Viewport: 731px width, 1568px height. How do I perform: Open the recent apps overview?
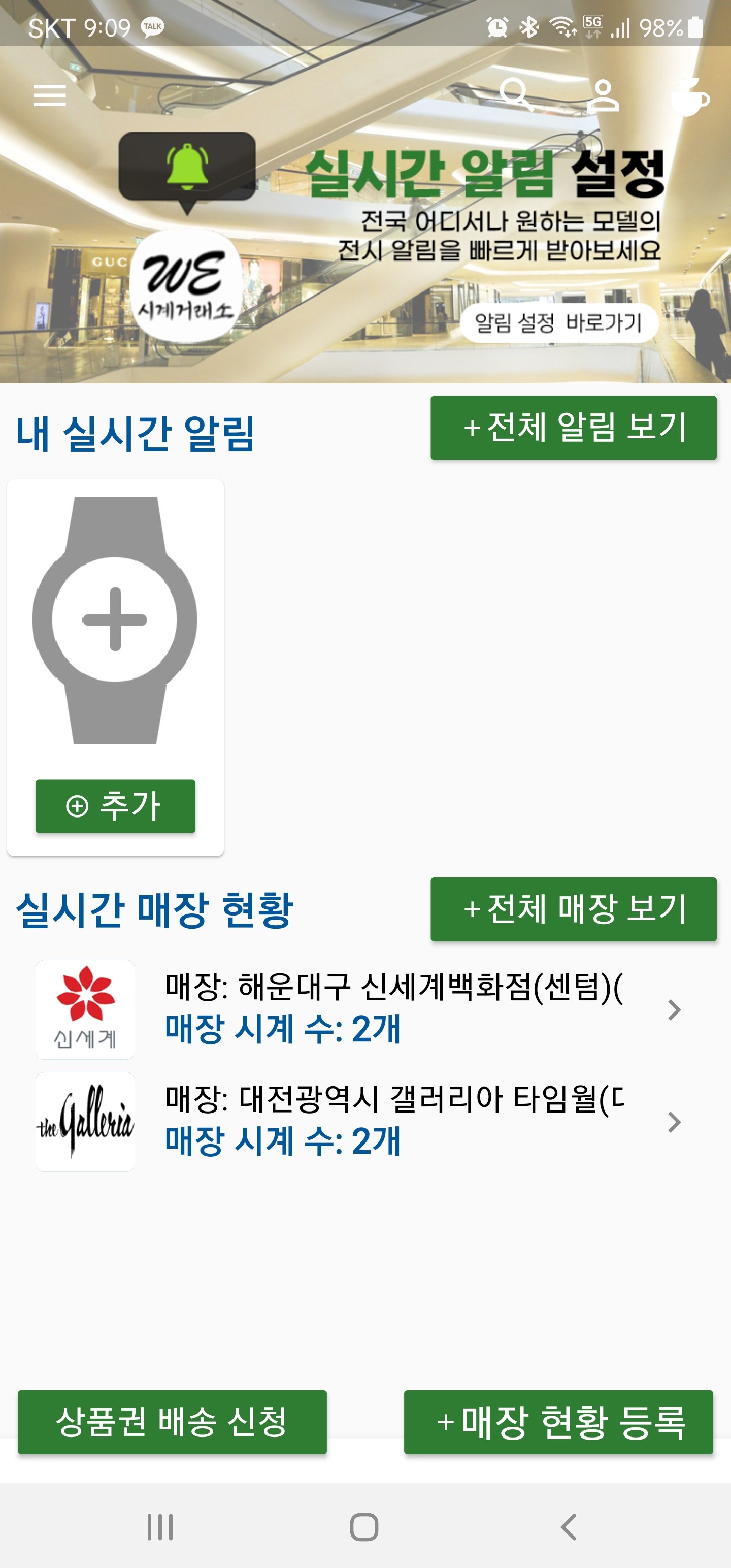160,1526
